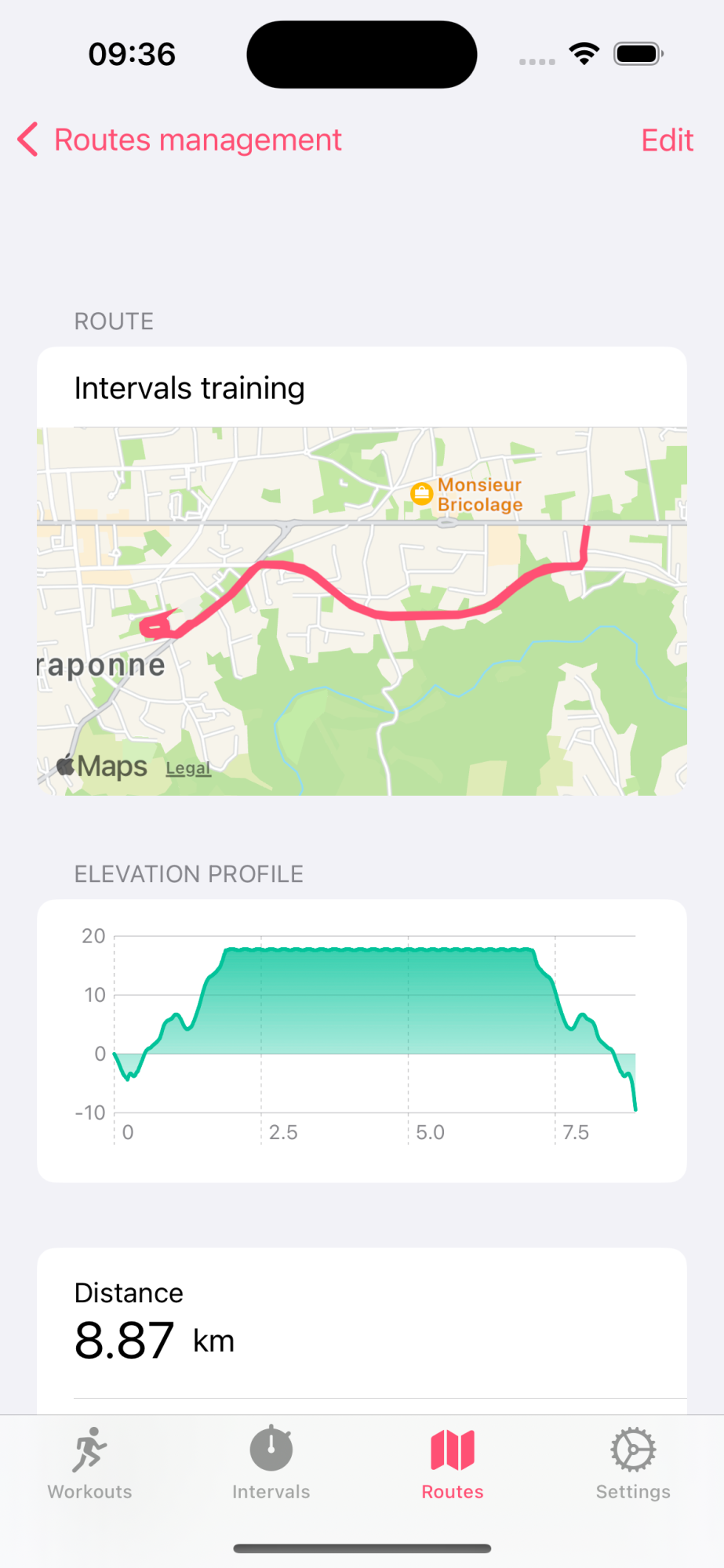724x1568 pixels.
Task: Go back to Routes management
Action: (x=180, y=140)
